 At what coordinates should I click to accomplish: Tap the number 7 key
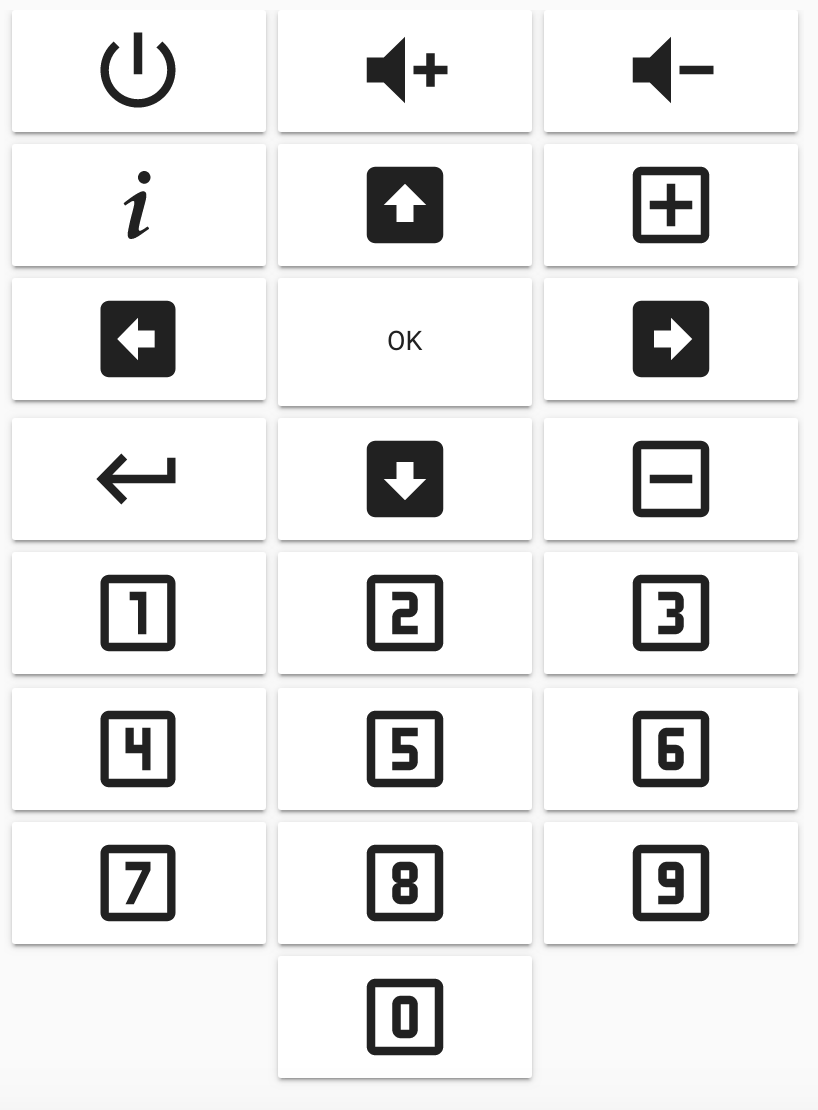(138, 882)
